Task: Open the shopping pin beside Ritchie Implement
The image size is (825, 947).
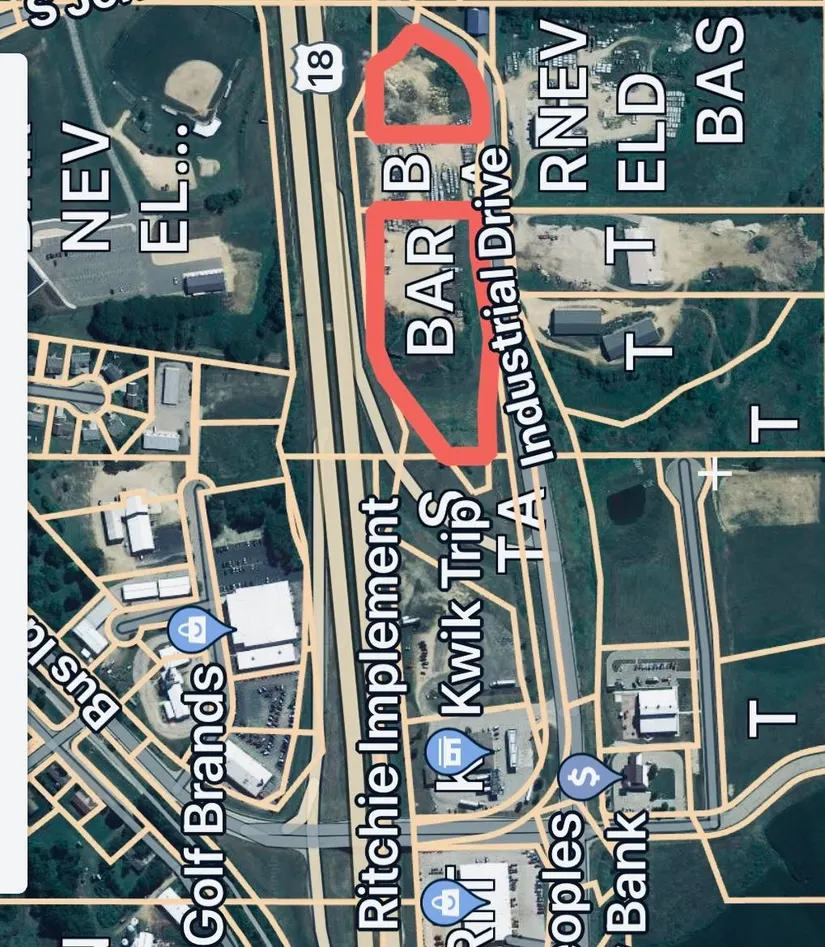Action: tap(442, 903)
